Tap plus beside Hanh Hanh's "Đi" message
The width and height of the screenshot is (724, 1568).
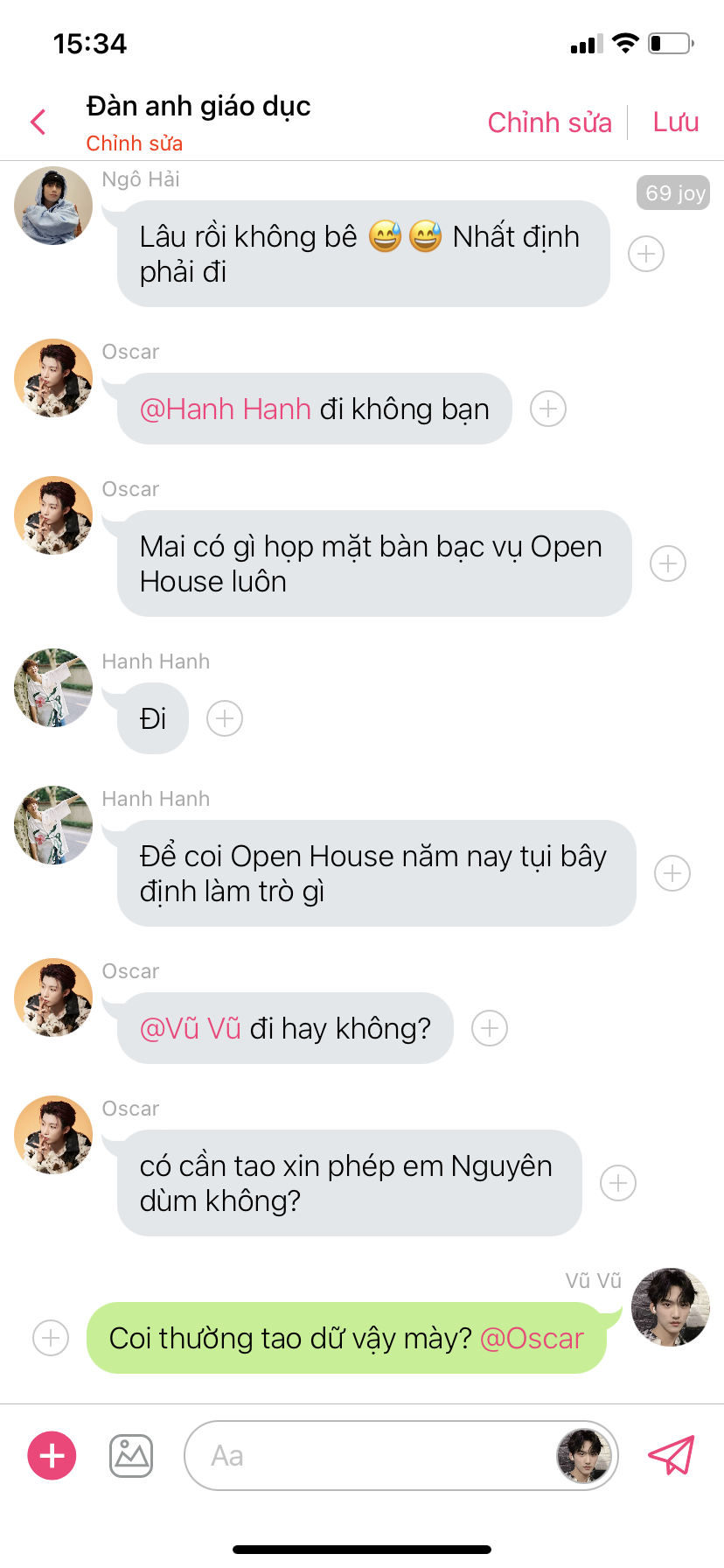(225, 718)
